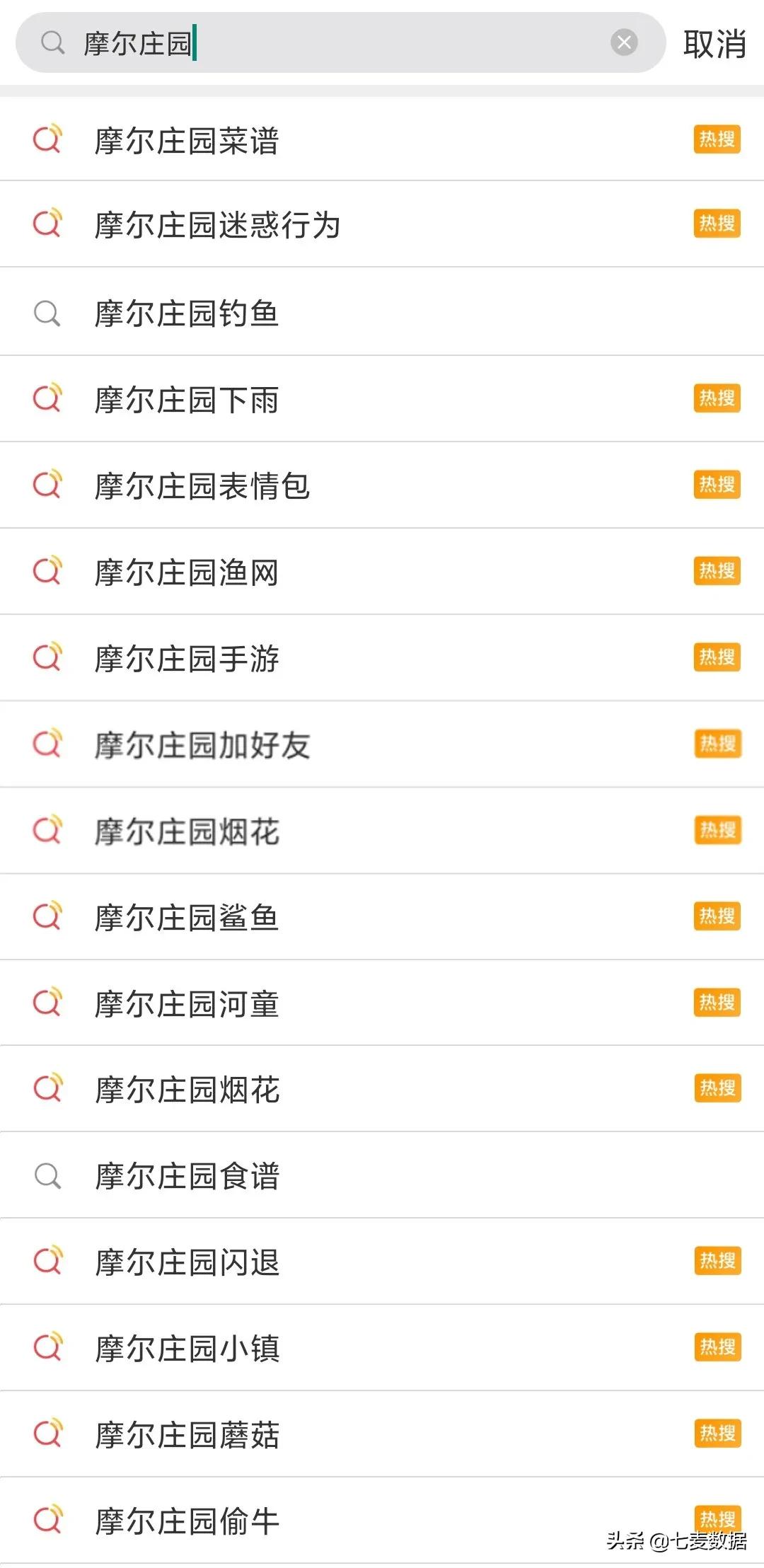
Task: Open the 摩尔庄园渔网 suggestion
Action: (187, 572)
